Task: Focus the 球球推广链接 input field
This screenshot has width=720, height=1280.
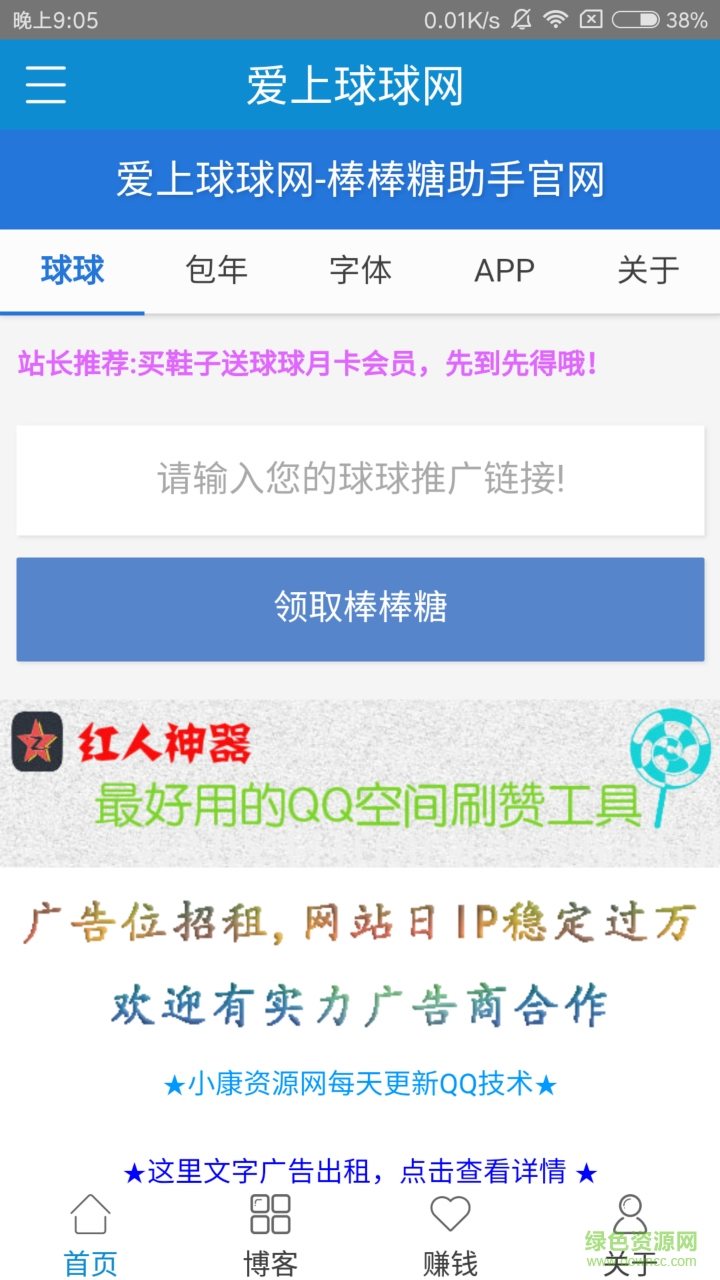Action: 360,480
